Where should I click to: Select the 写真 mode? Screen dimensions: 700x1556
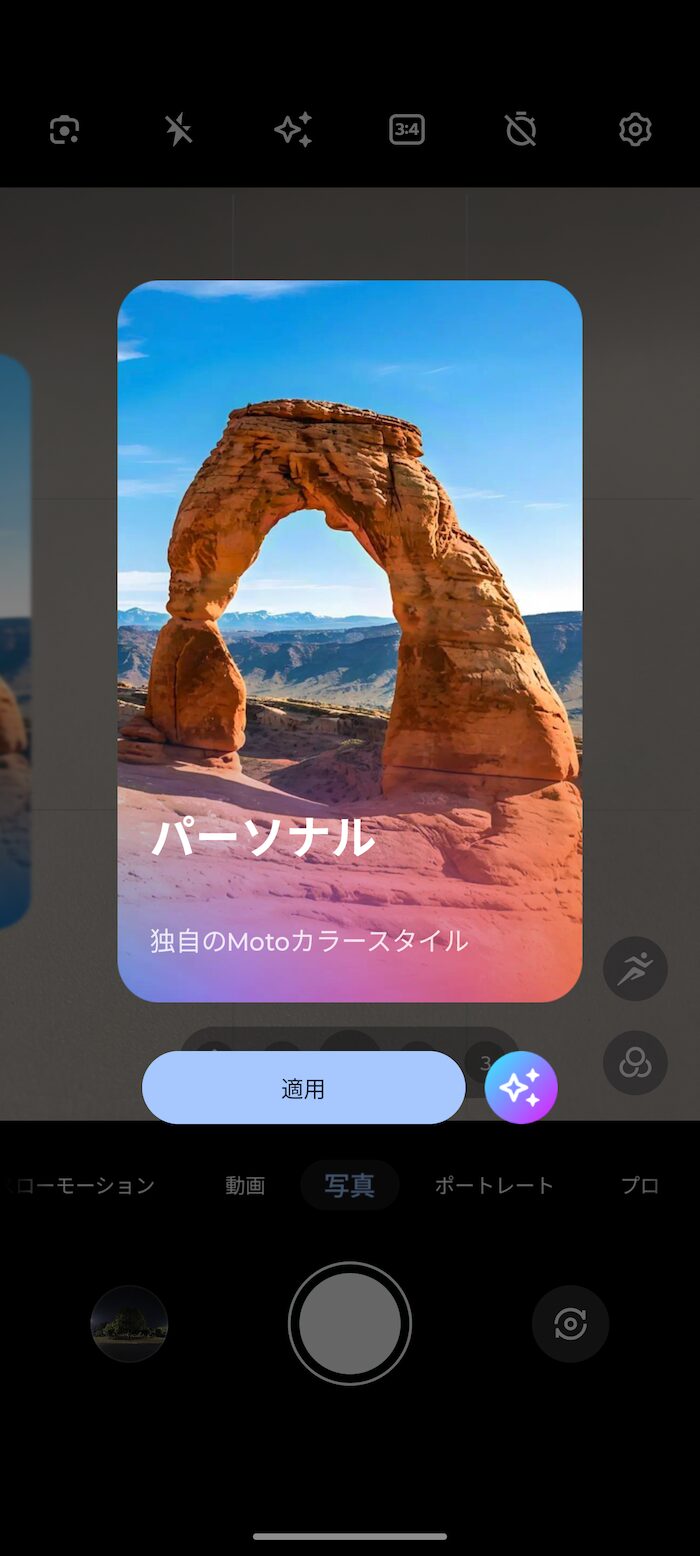tap(350, 1186)
